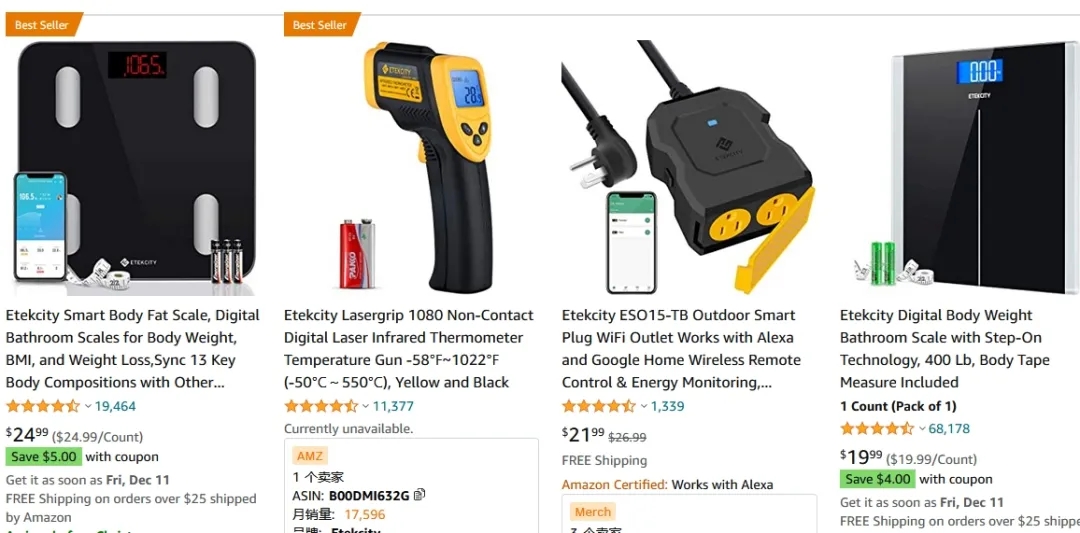The width and height of the screenshot is (1080, 533).
Task: Expand the star rating breakdown next to 19,464
Action: [88, 406]
